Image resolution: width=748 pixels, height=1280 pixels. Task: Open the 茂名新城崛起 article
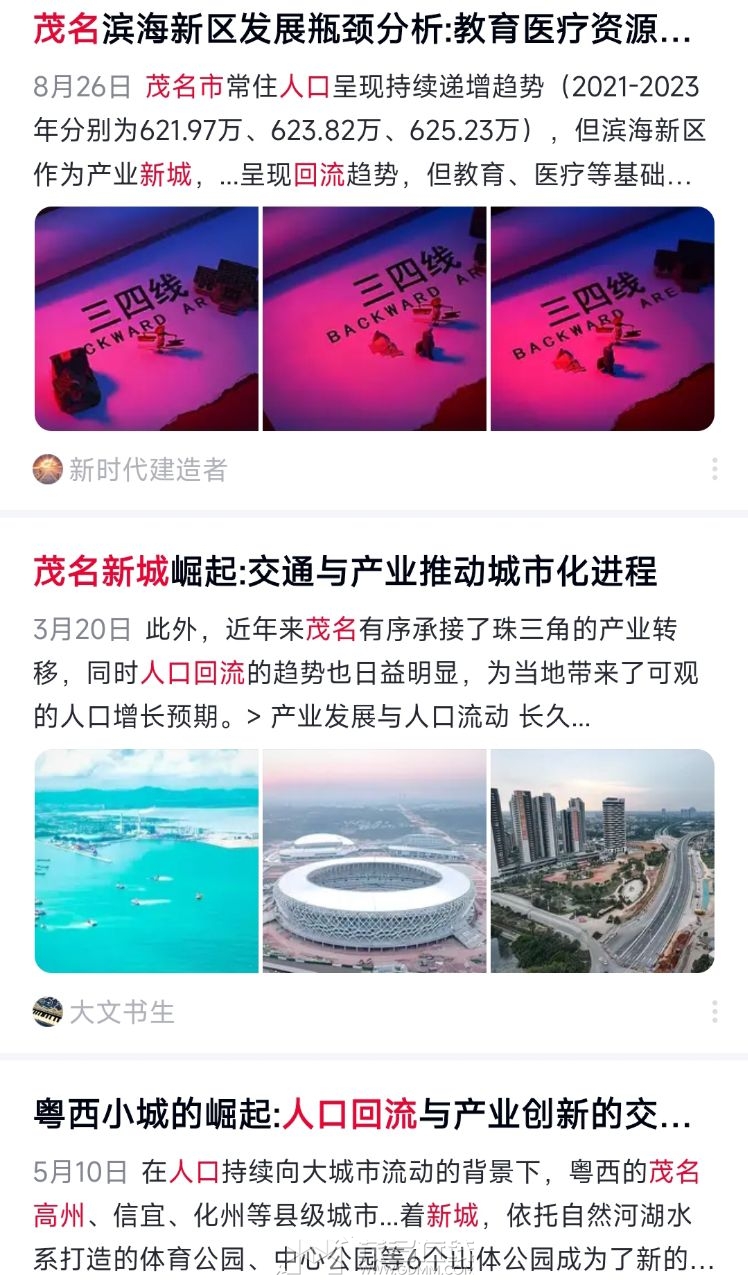[345, 572]
